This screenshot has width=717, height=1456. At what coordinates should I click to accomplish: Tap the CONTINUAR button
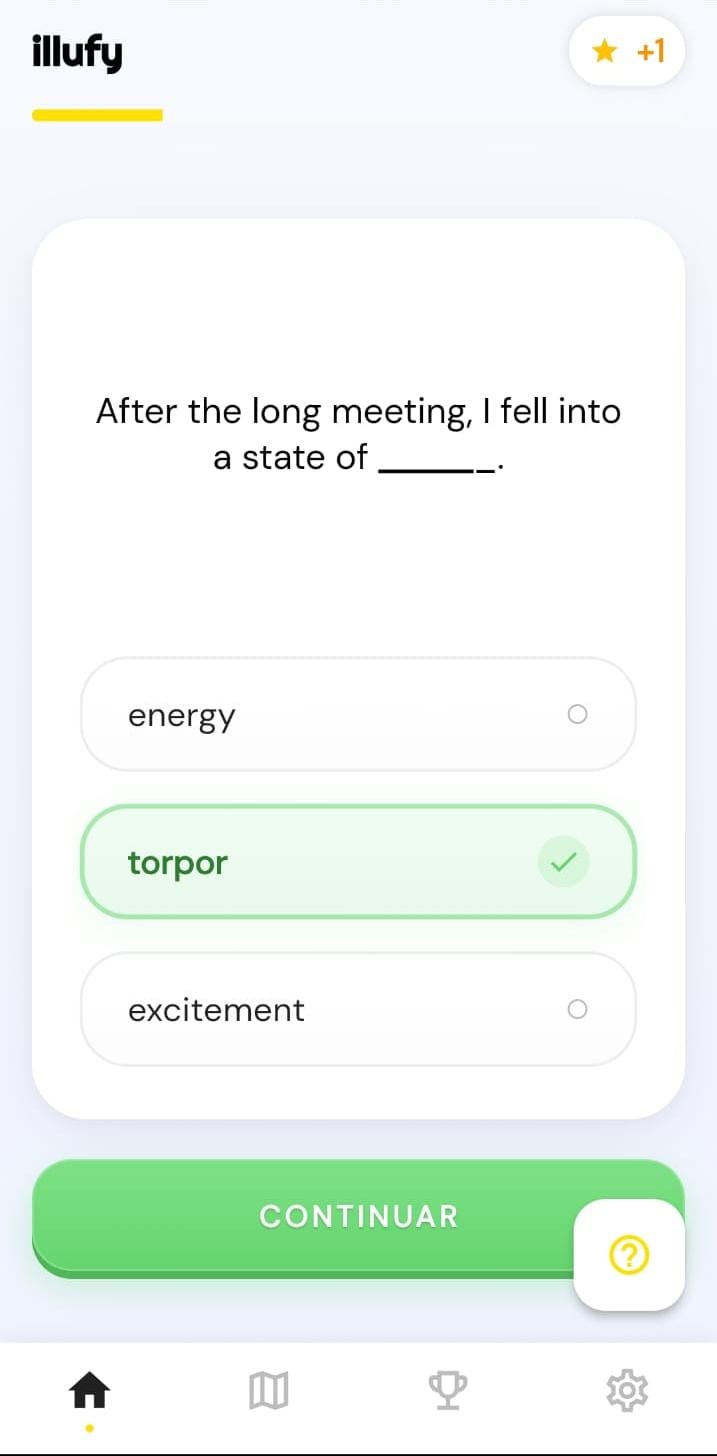(300, 1216)
